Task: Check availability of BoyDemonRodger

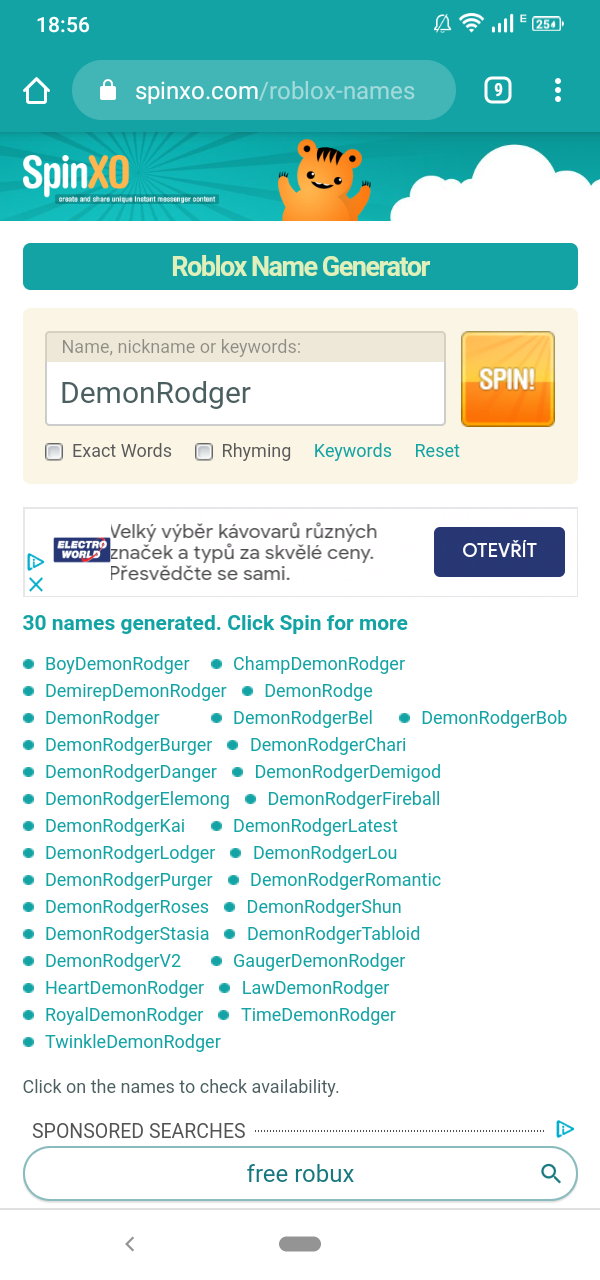Action: (x=117, y=664)
